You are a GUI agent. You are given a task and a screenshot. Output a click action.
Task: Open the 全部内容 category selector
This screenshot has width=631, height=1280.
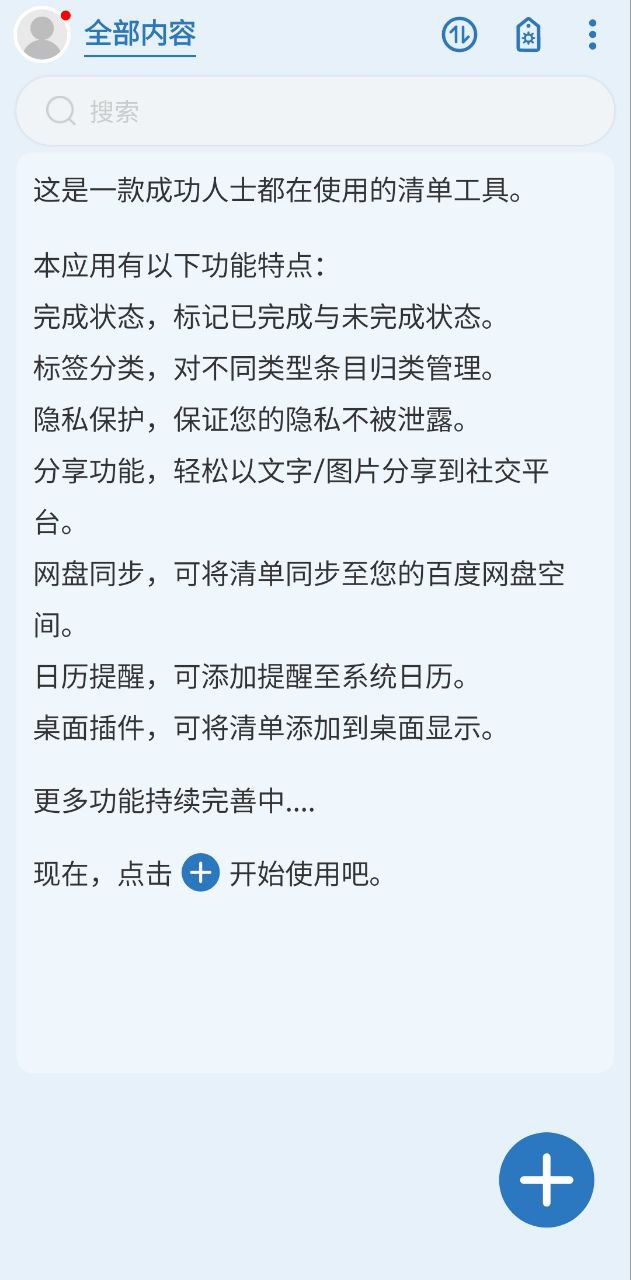(140, 34)
